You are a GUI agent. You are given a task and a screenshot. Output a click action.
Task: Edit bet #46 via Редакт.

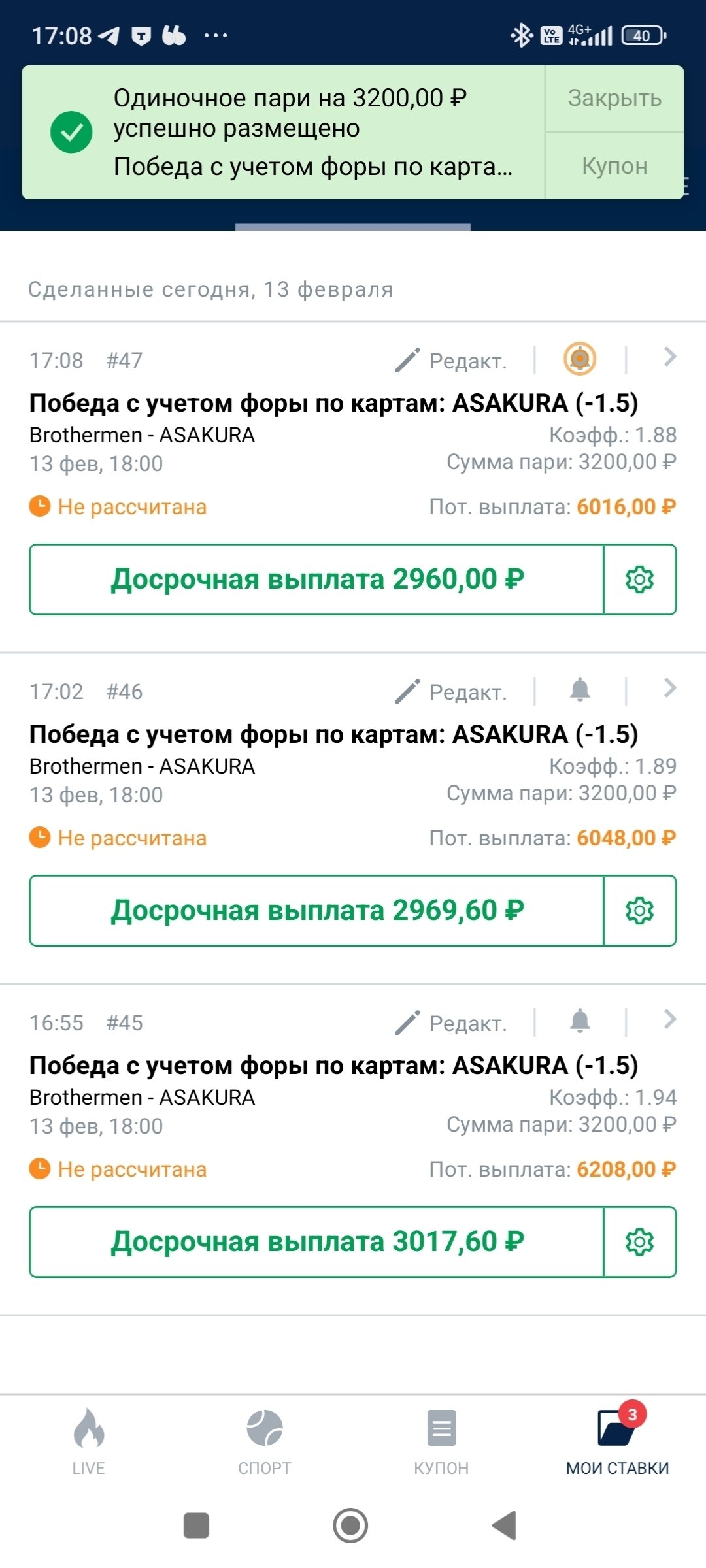click(x=452, y=691)
